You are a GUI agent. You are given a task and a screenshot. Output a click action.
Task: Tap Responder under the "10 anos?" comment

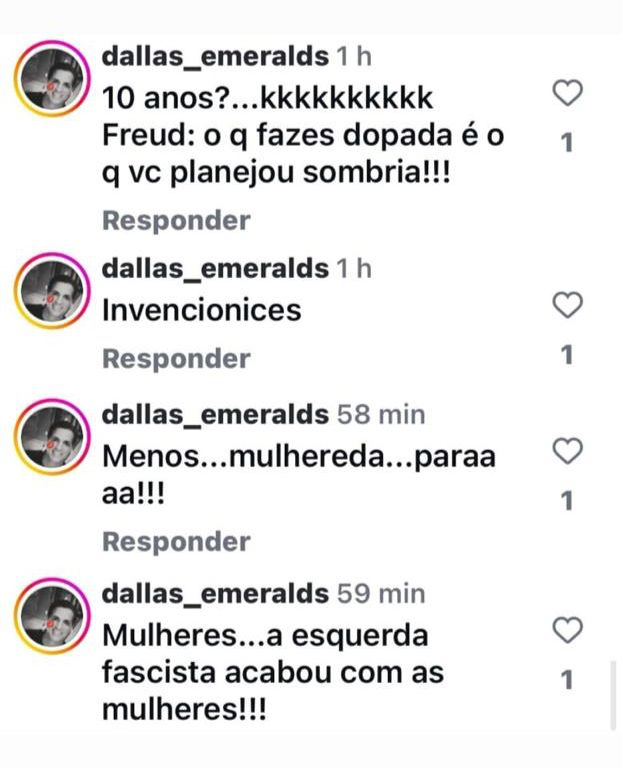click(x=176, y=220)
